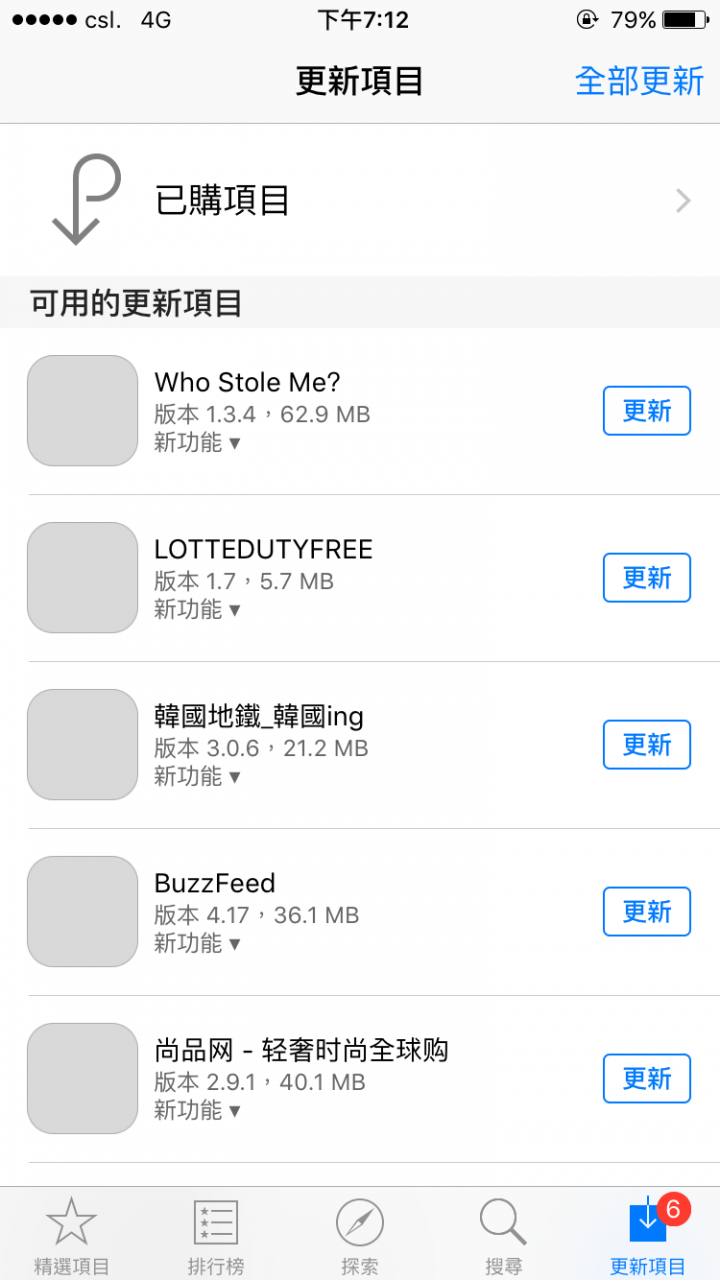Screen dimensions: 720x1280
Task: Switch to the 搜尋 tab
Action: click(x=504, y=1235)
